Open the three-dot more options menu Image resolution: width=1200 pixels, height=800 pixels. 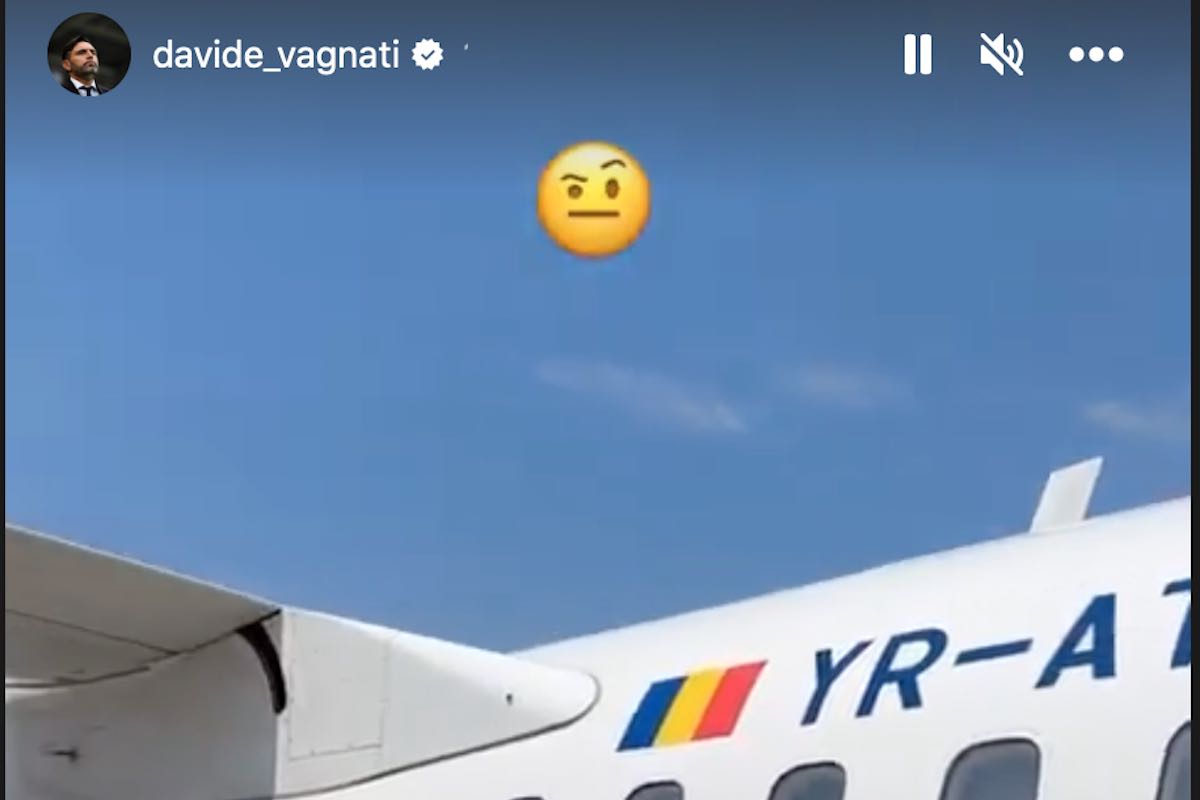[x=1096, y=54]
